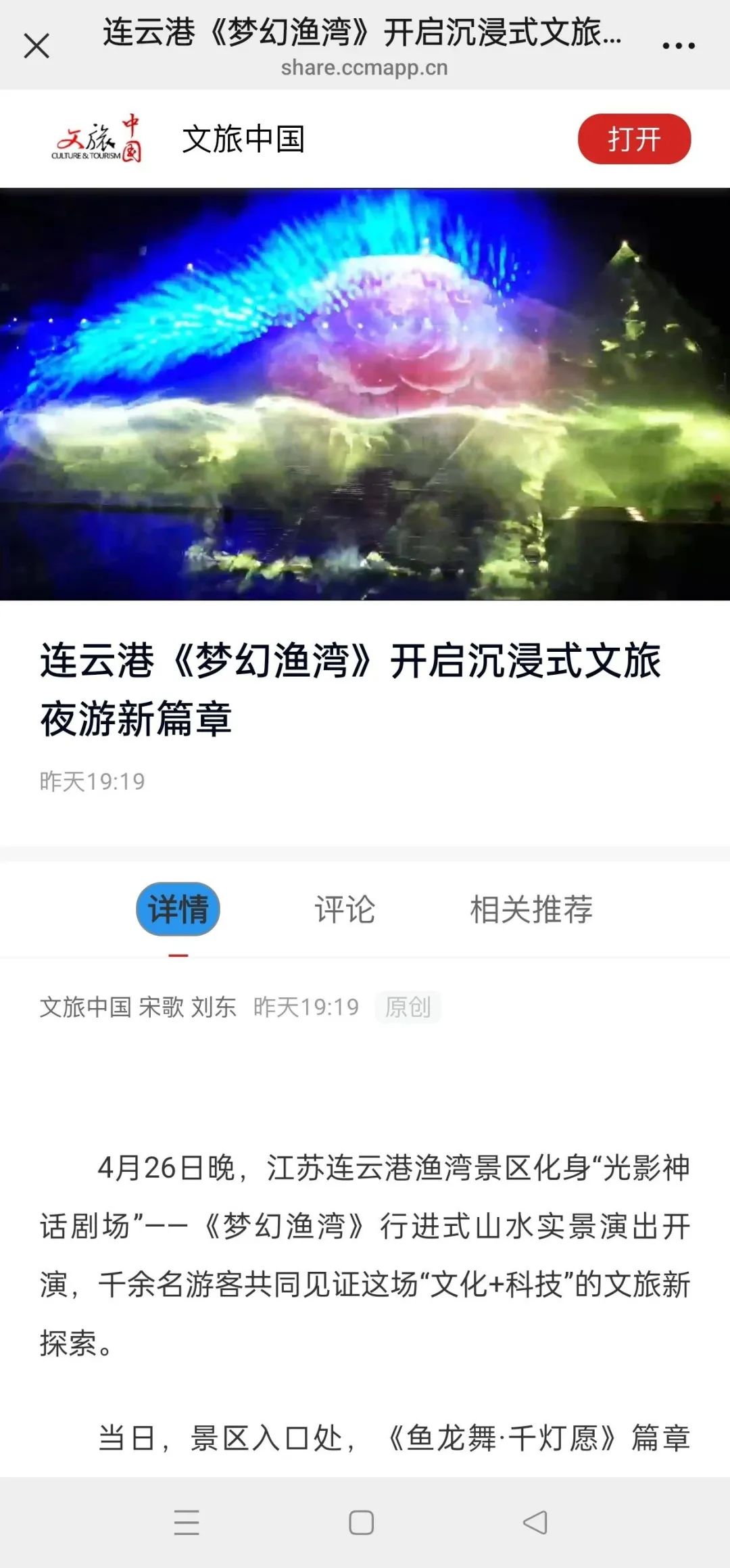Tap the system home button
The width and height of the screenshot is (730, 1568).
(x=361, y=1522)
